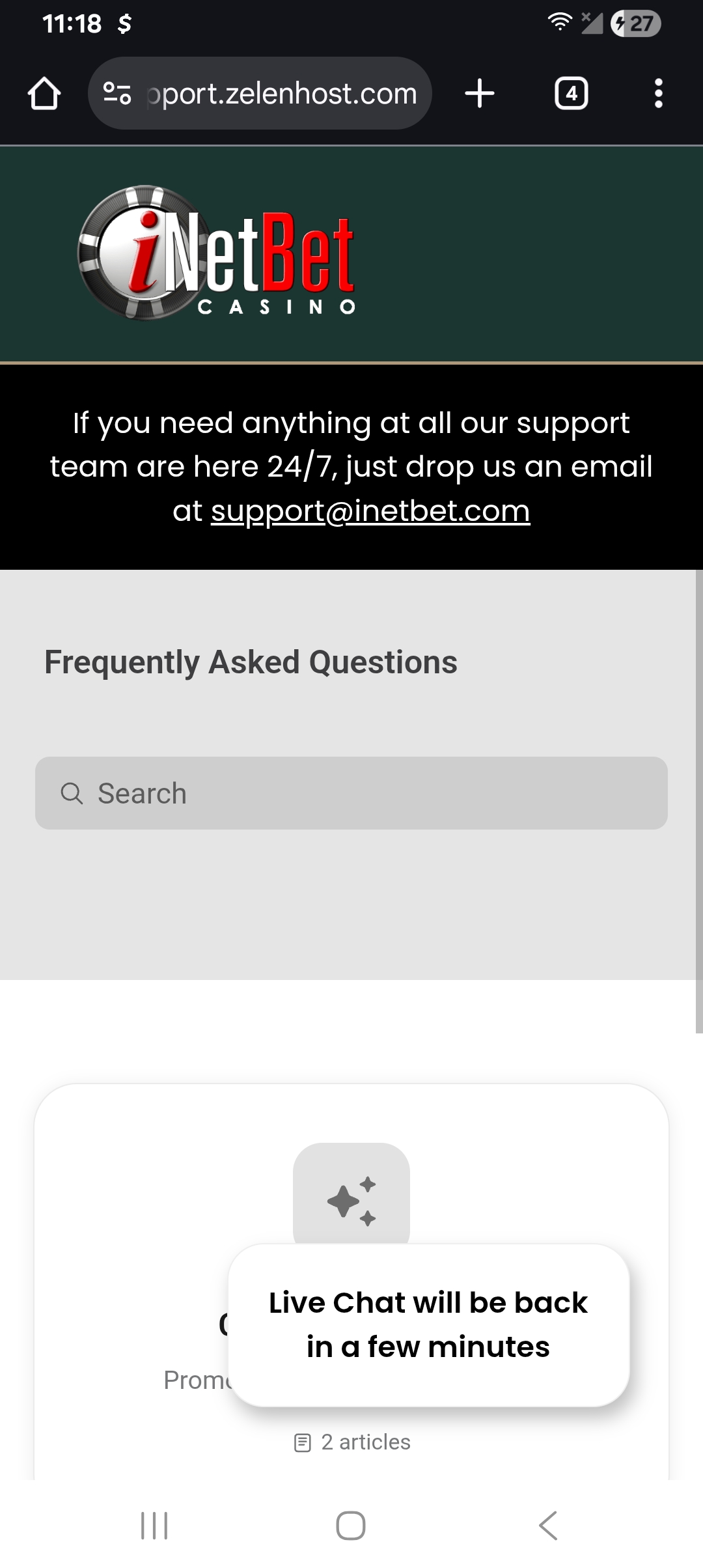Tap the FAQ Search field

point(351,793)
